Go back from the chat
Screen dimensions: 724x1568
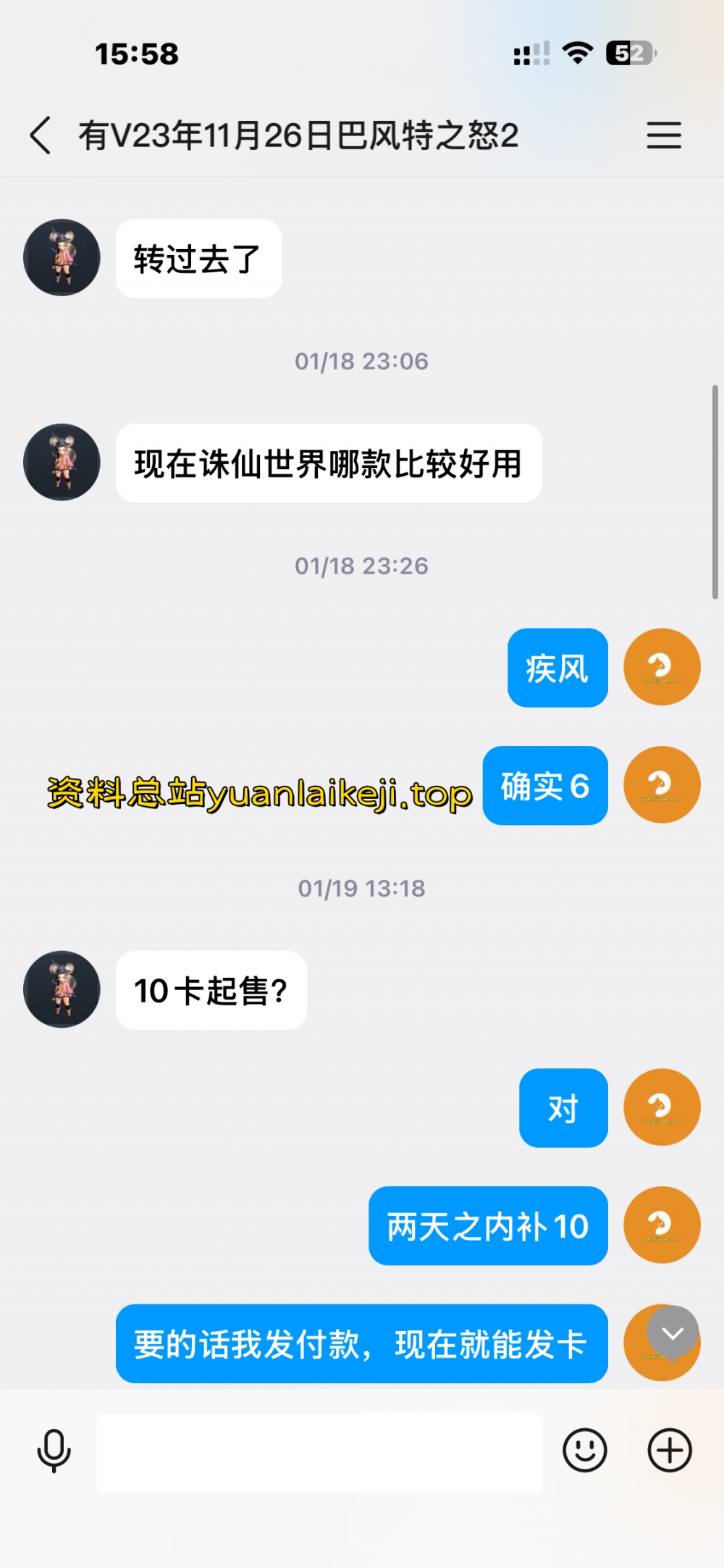pos(41,135)
